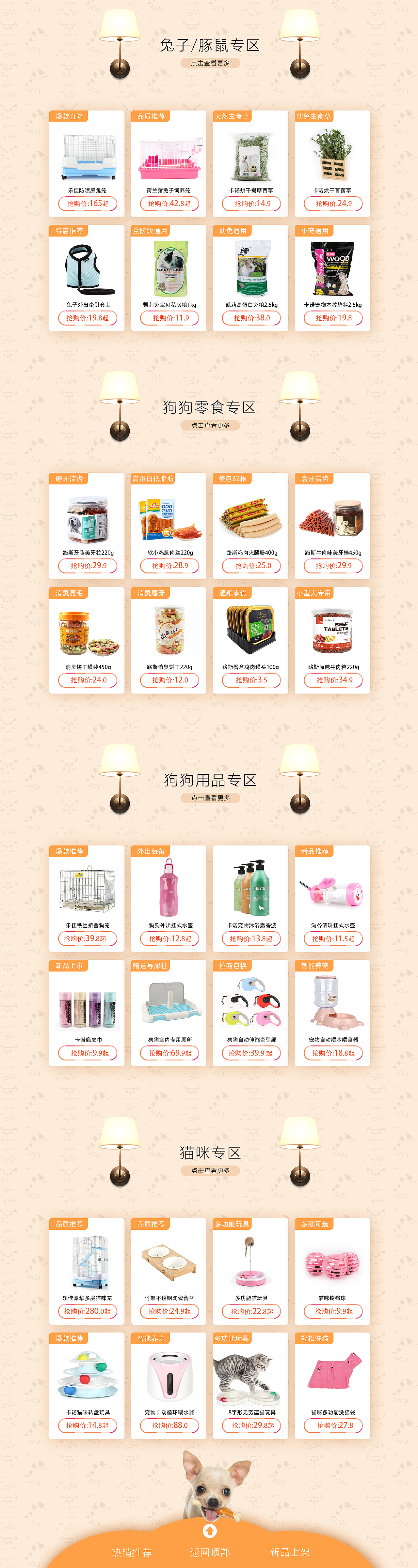Open the 卡诺猫咪转盘玩具 product card
This screenshot has width=418, height=1568.
pyautogui.click(x=87, y=1385)
